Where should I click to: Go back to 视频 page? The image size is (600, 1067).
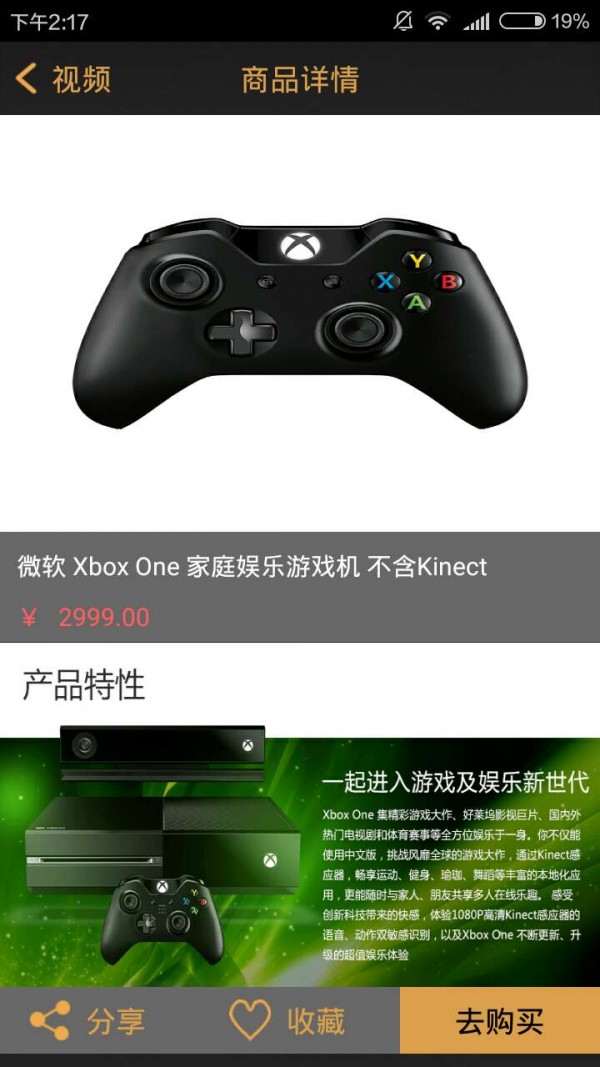coord(62,79)
